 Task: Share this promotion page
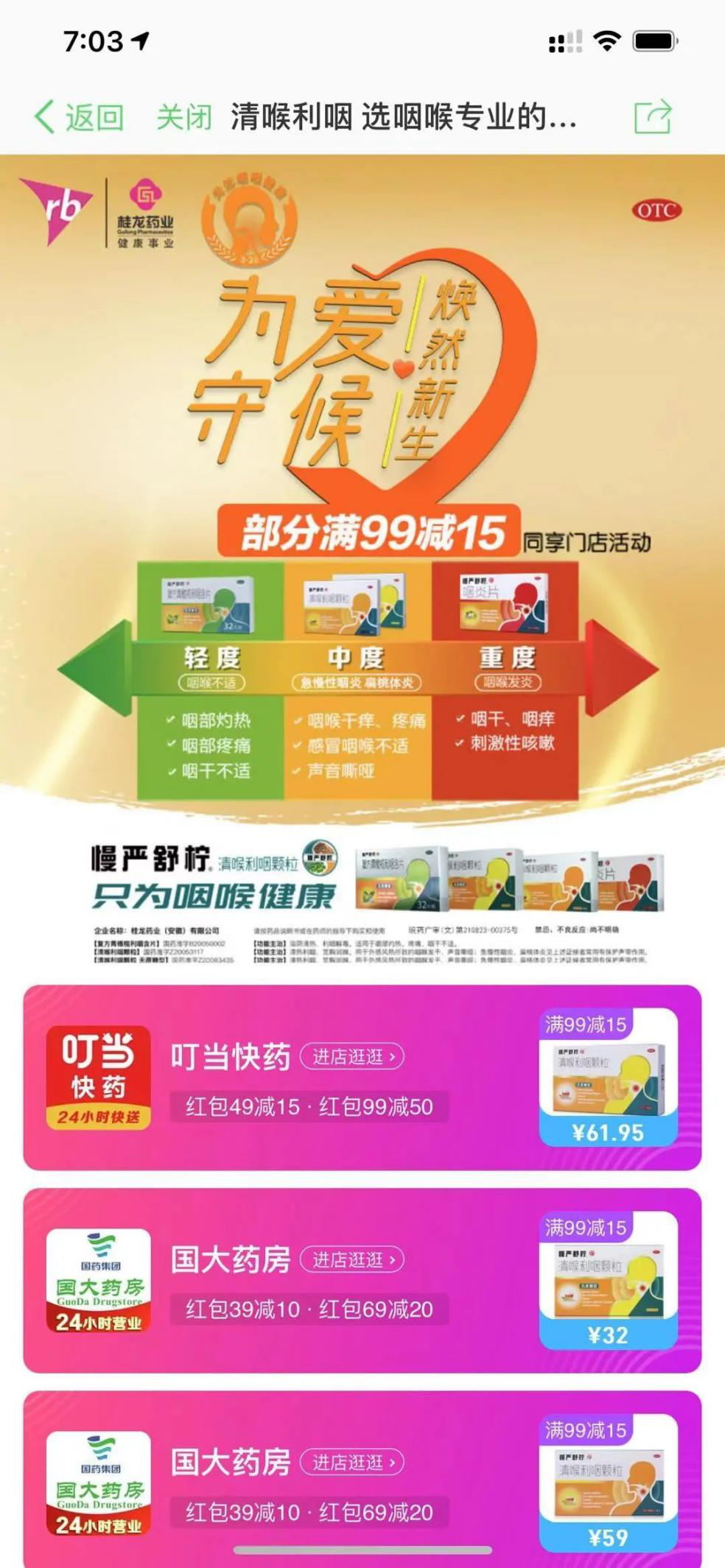click(653, 117)
